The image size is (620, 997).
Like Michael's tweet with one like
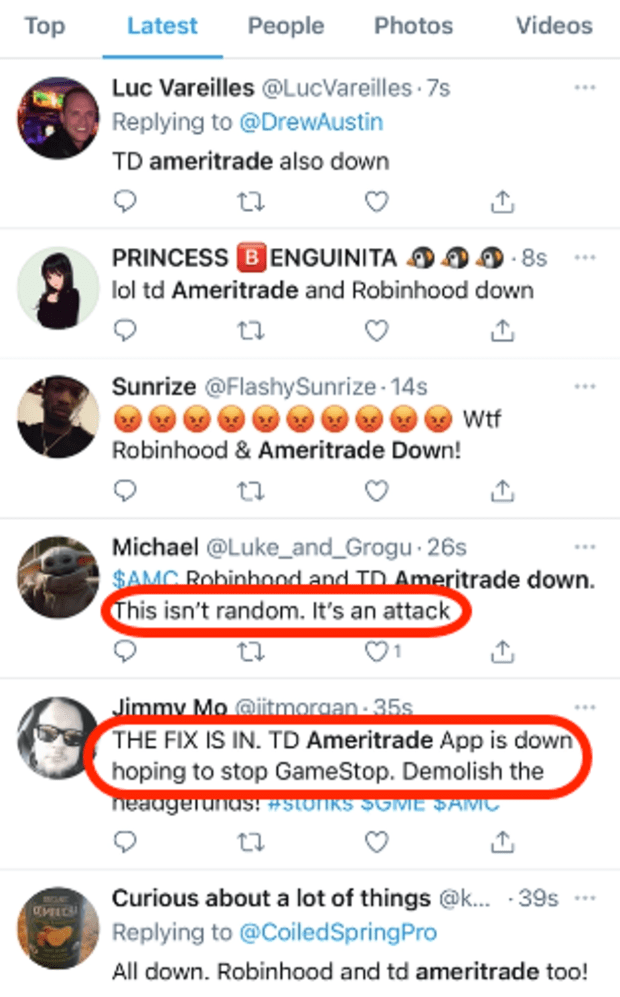point(382,651)
